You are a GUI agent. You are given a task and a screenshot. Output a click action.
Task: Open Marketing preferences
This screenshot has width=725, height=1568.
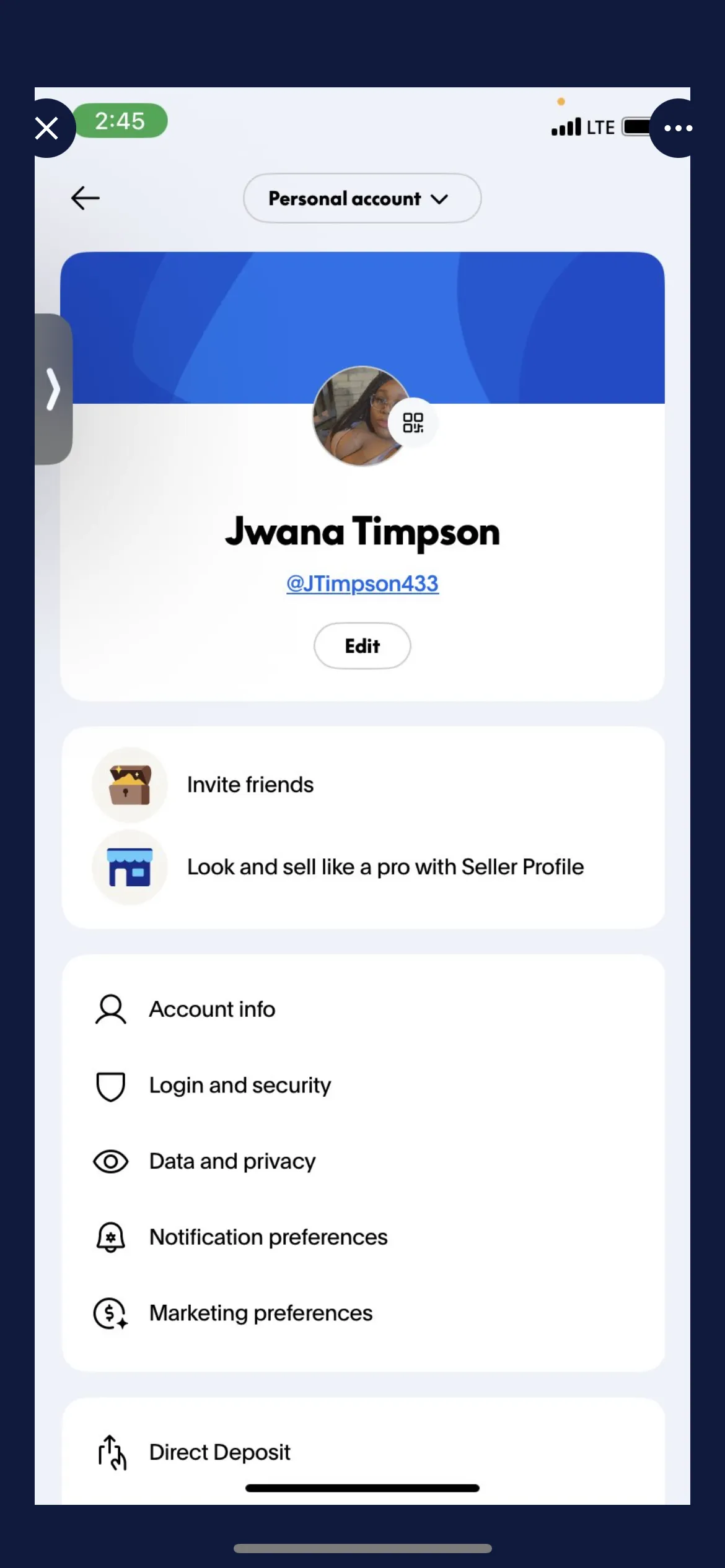261,1313
